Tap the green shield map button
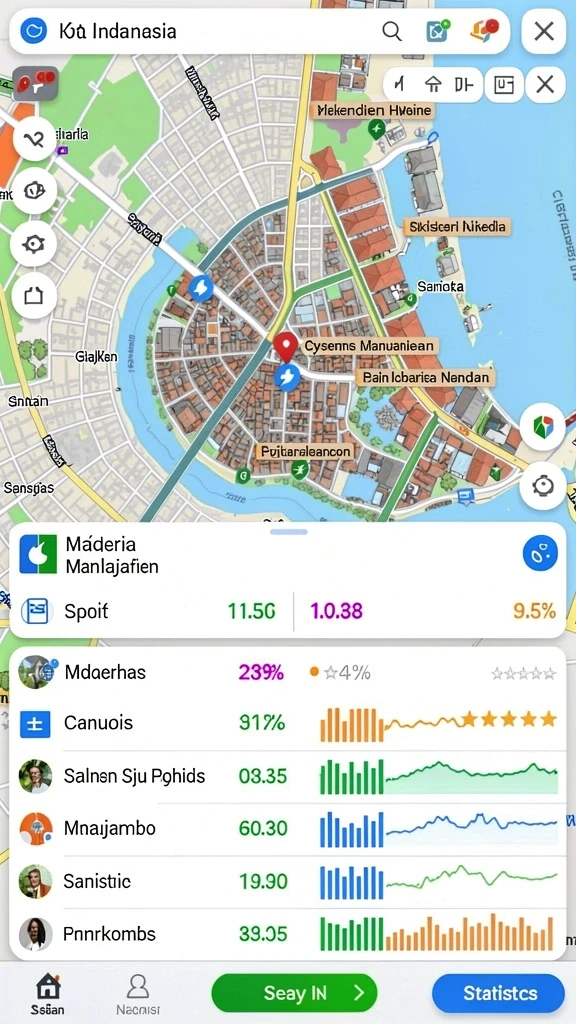This screenshot has height=1024, width=576. pos(543,428)
